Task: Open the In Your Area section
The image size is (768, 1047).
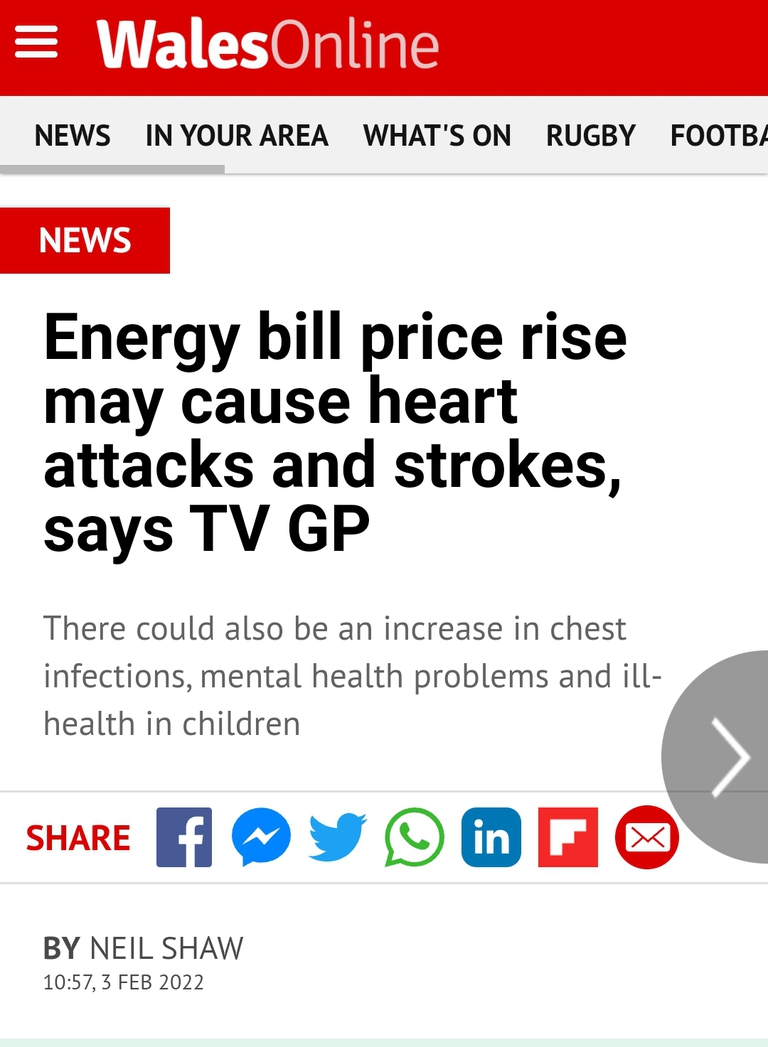Action: point(236,136)
